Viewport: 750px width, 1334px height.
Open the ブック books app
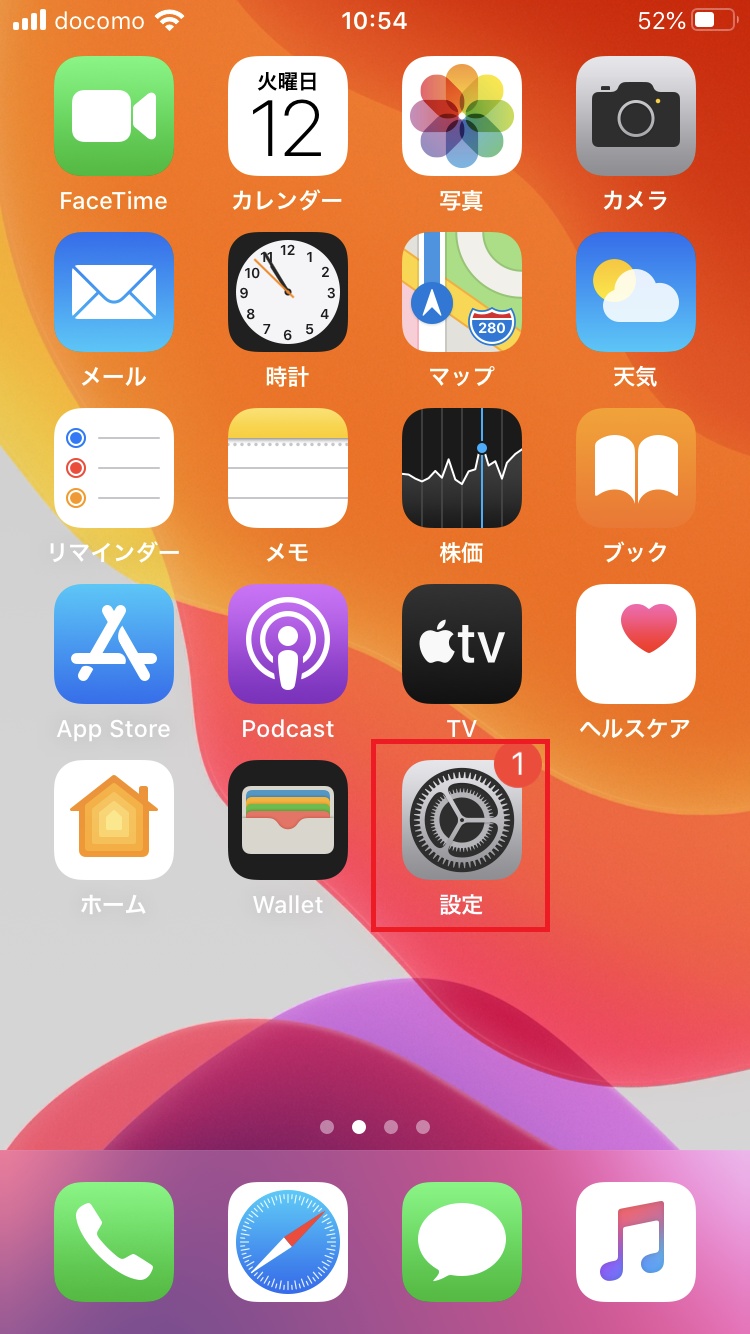[635, 467]
